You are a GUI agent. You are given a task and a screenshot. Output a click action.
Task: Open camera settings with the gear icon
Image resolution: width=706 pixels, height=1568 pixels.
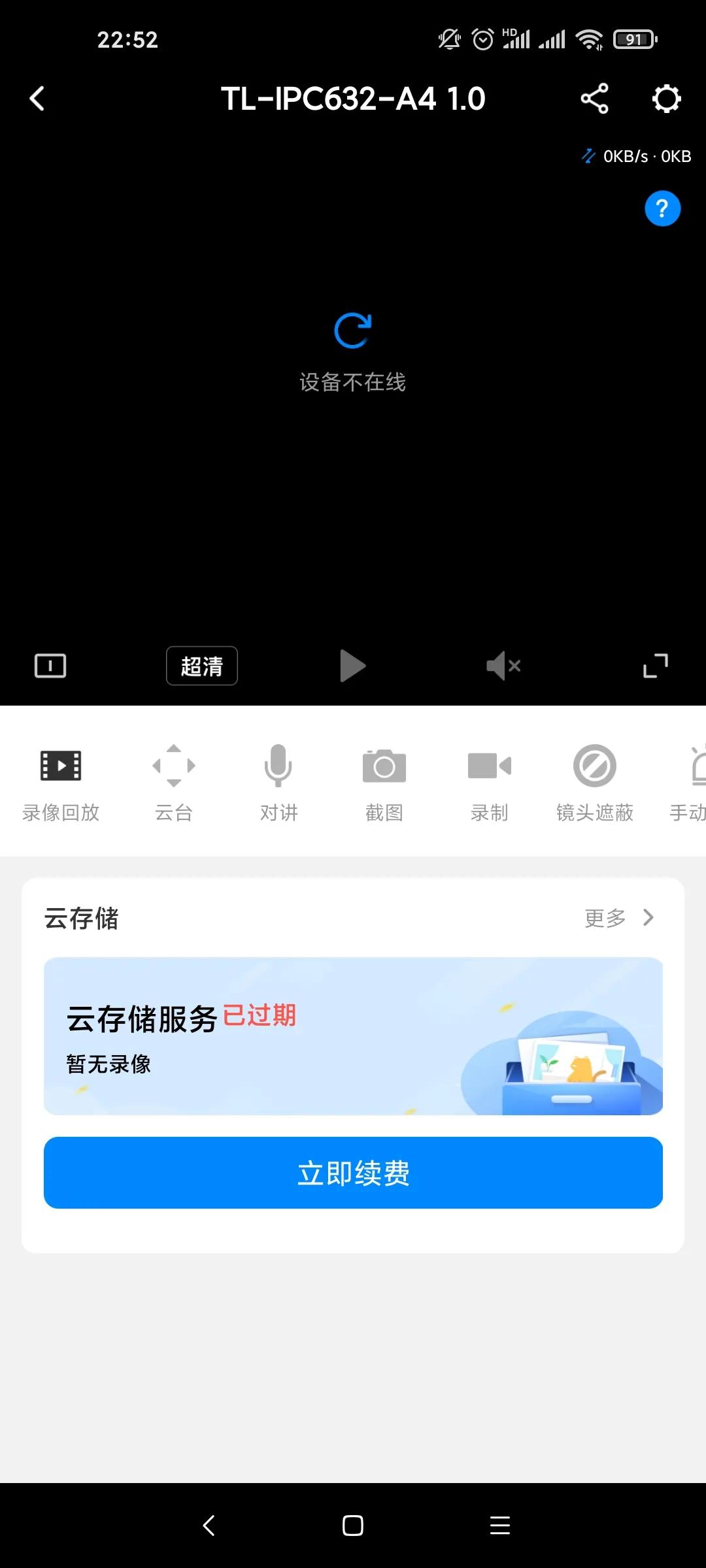(665, 99)
